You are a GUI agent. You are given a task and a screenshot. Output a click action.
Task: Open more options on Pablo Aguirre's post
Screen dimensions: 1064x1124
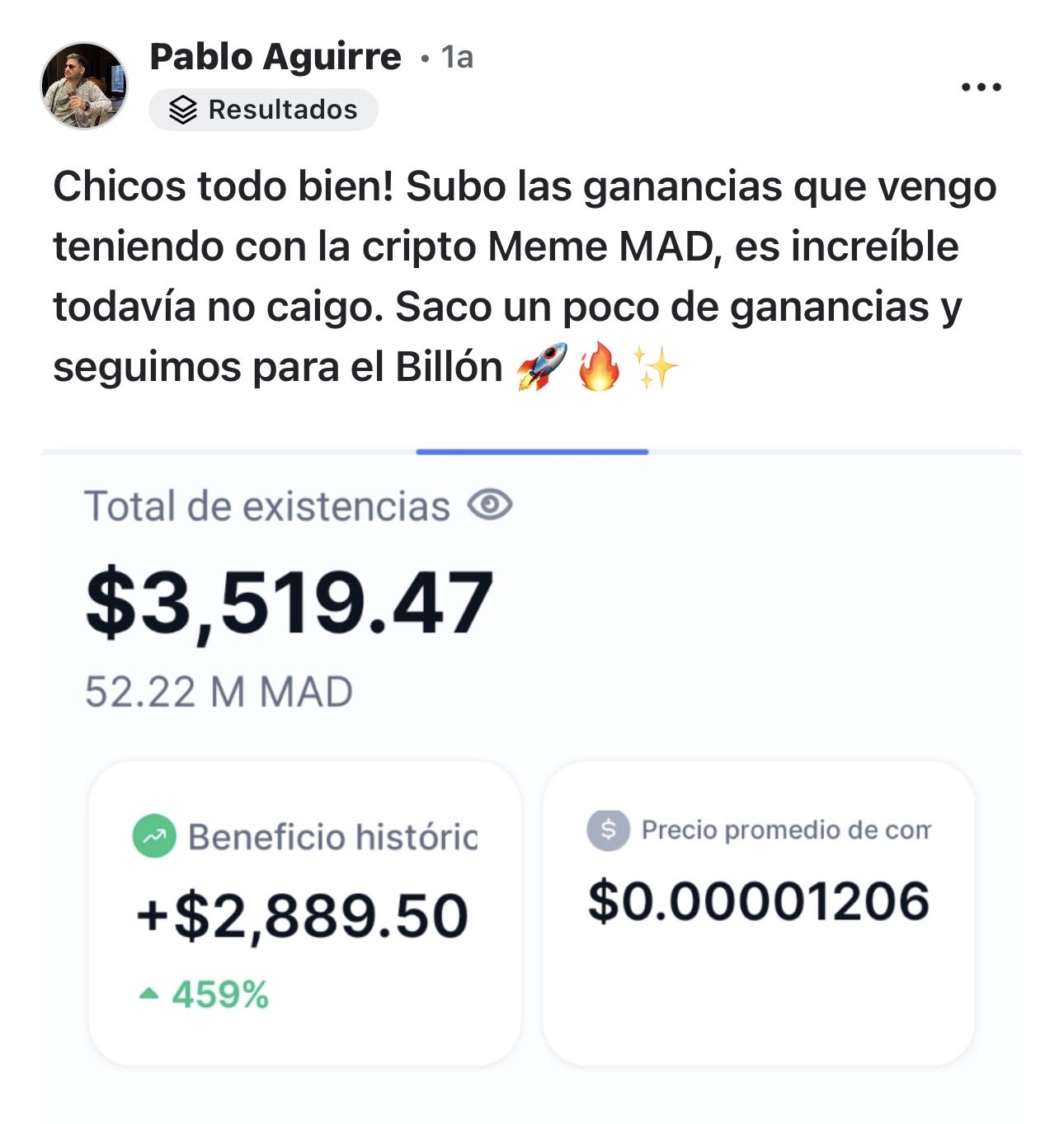982,85
